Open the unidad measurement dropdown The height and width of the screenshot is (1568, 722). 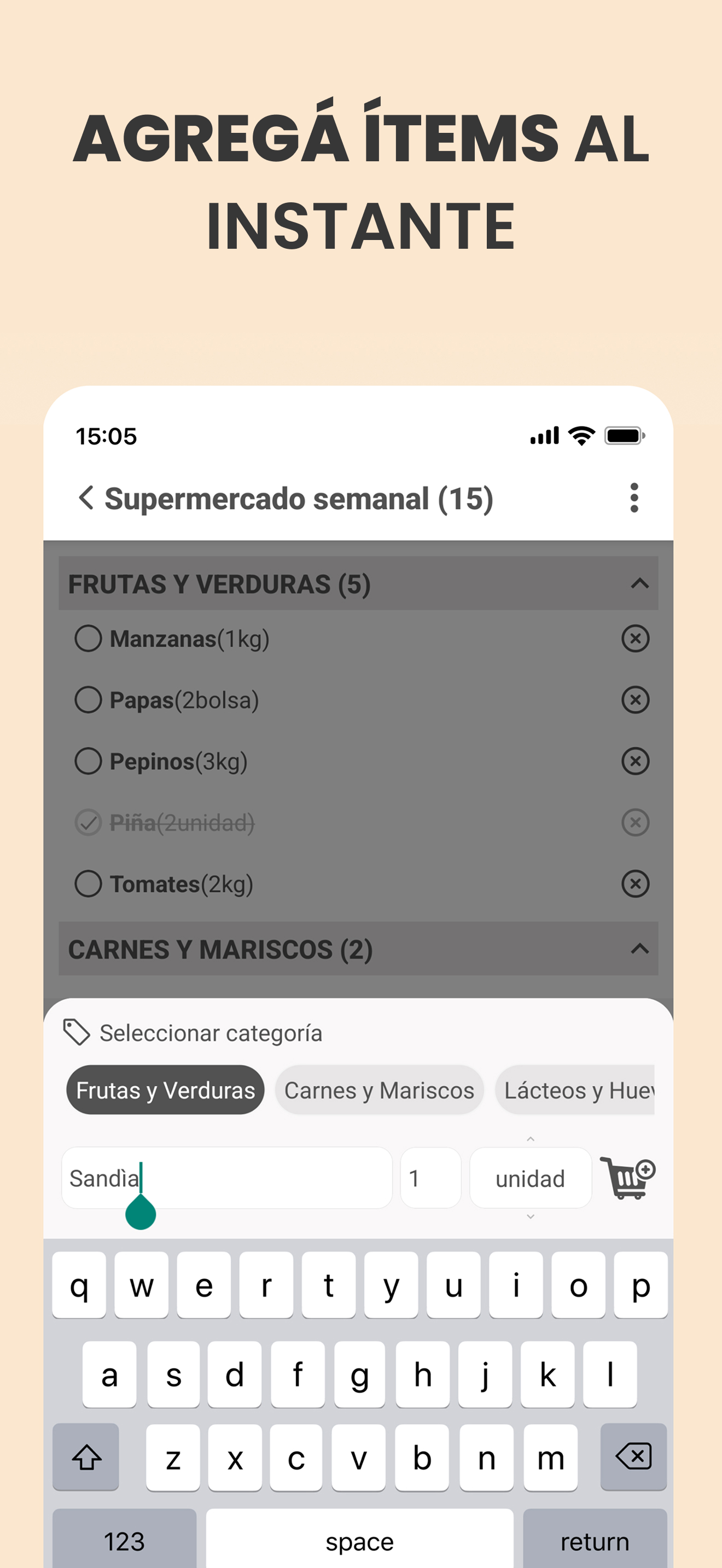click(x=530, y=1178)
